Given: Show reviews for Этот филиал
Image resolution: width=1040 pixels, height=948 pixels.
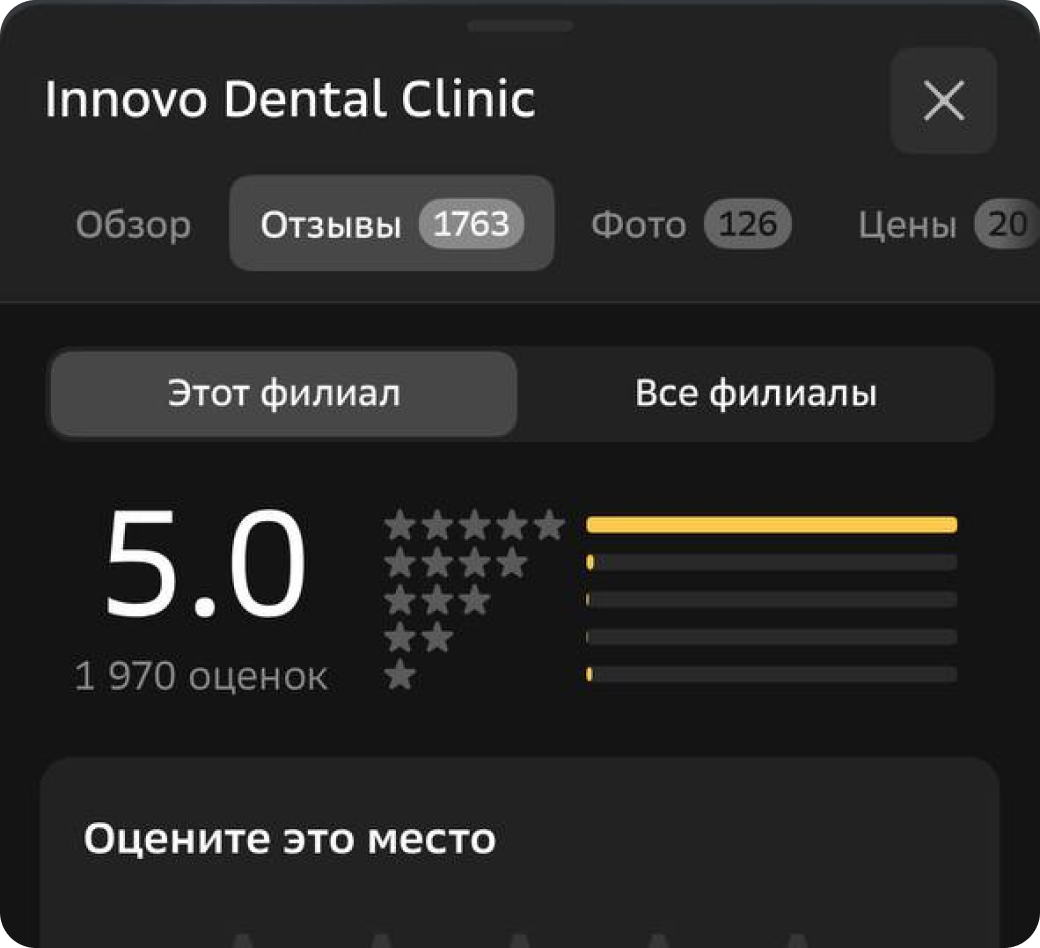Looking at the screenshot, I should click(283, 393).
